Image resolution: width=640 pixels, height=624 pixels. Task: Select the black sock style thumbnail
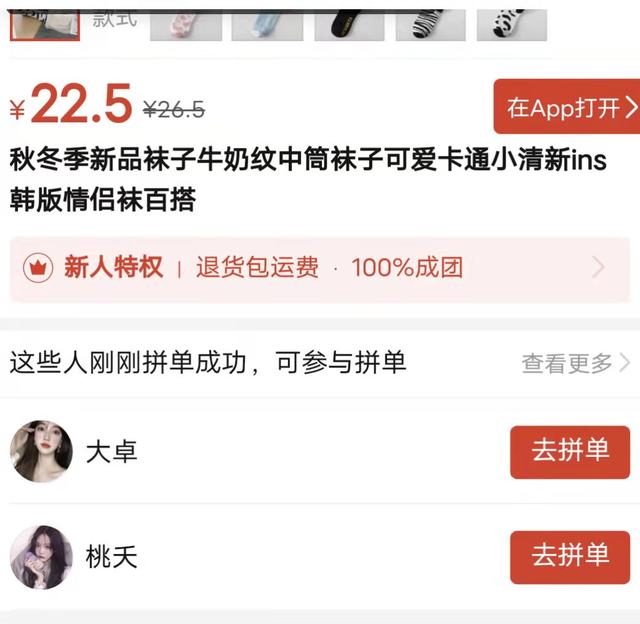click(x=349, y=24)
